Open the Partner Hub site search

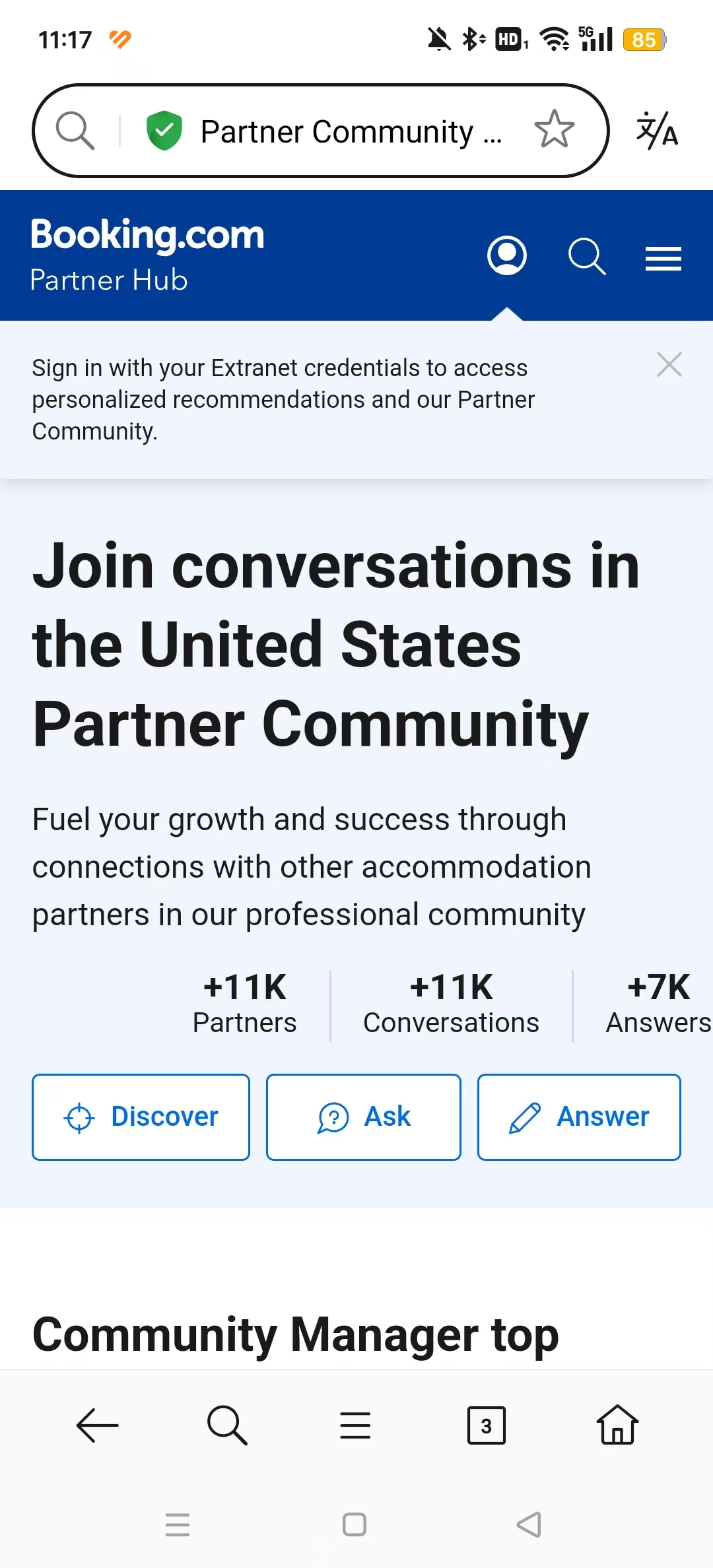click(587, 256)
